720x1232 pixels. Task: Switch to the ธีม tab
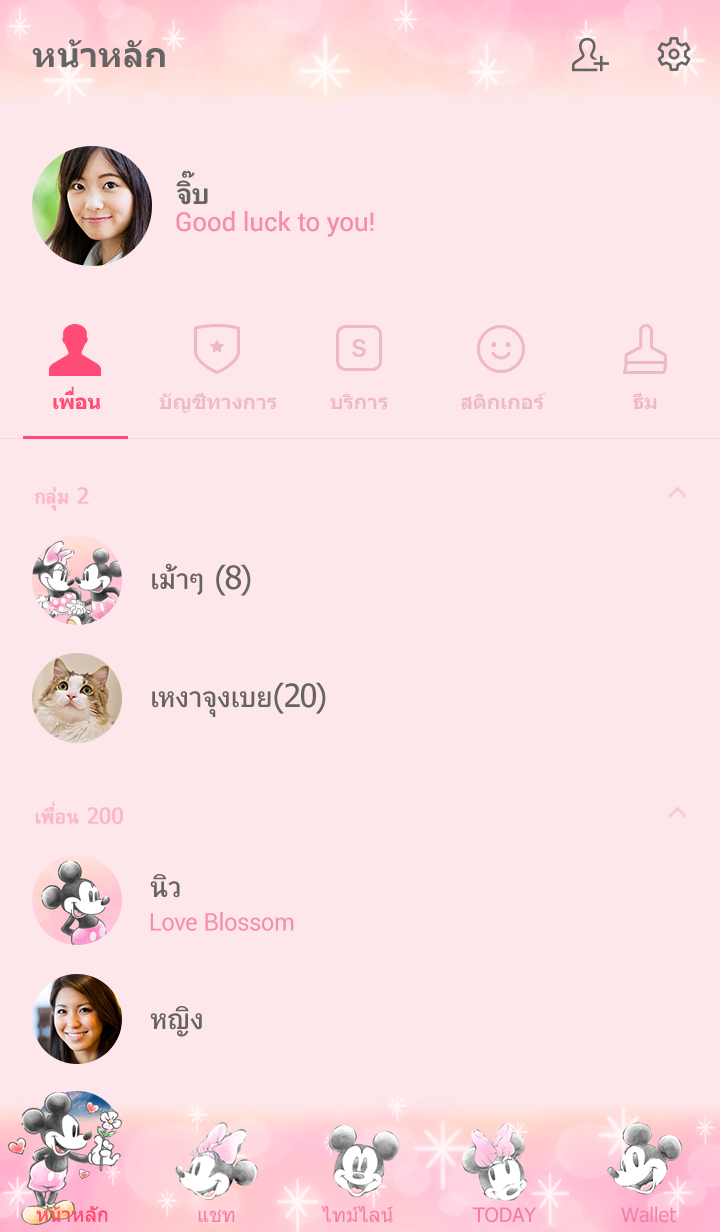click(645, 370)
